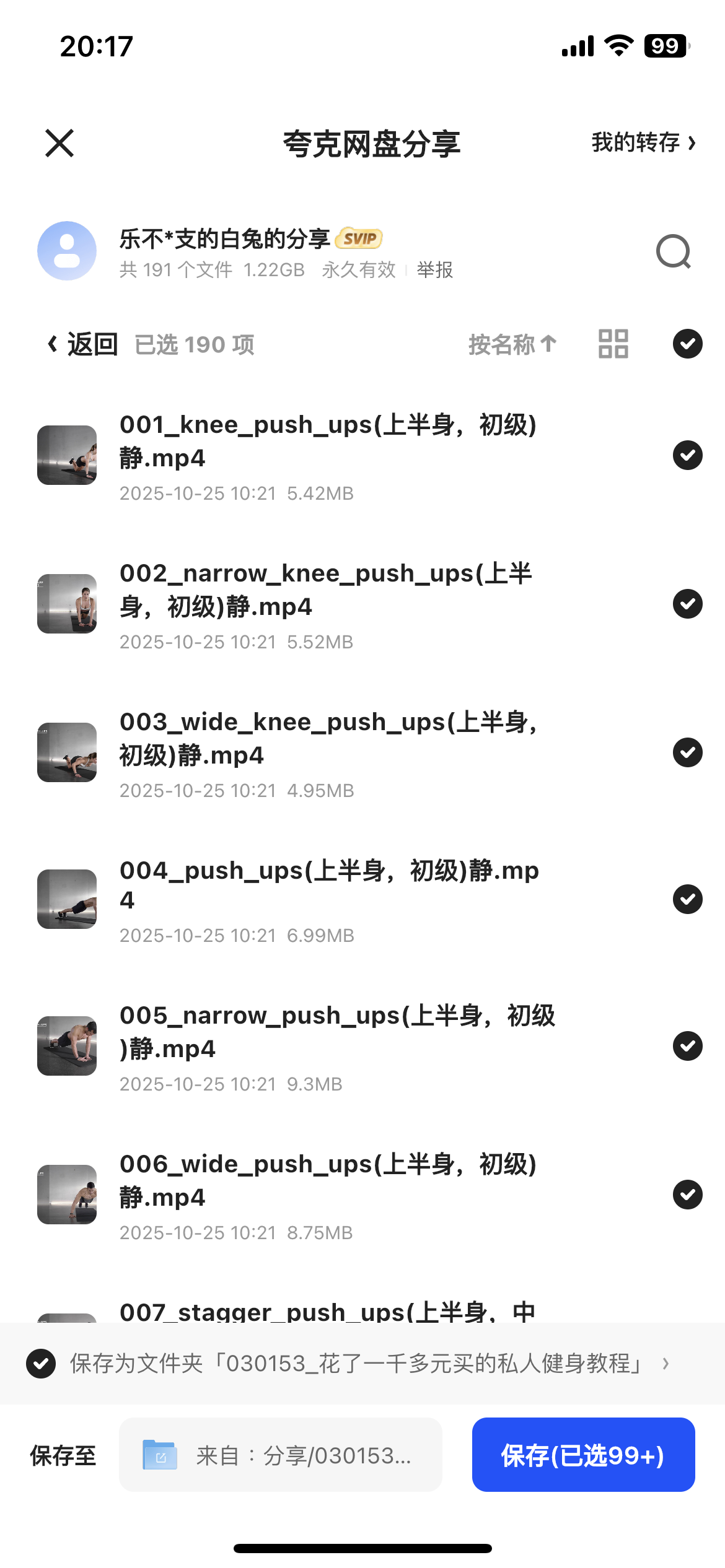Report the share via 举报 link
Viewport: 725px width, 1568px height.
click(x=434, y=269)
